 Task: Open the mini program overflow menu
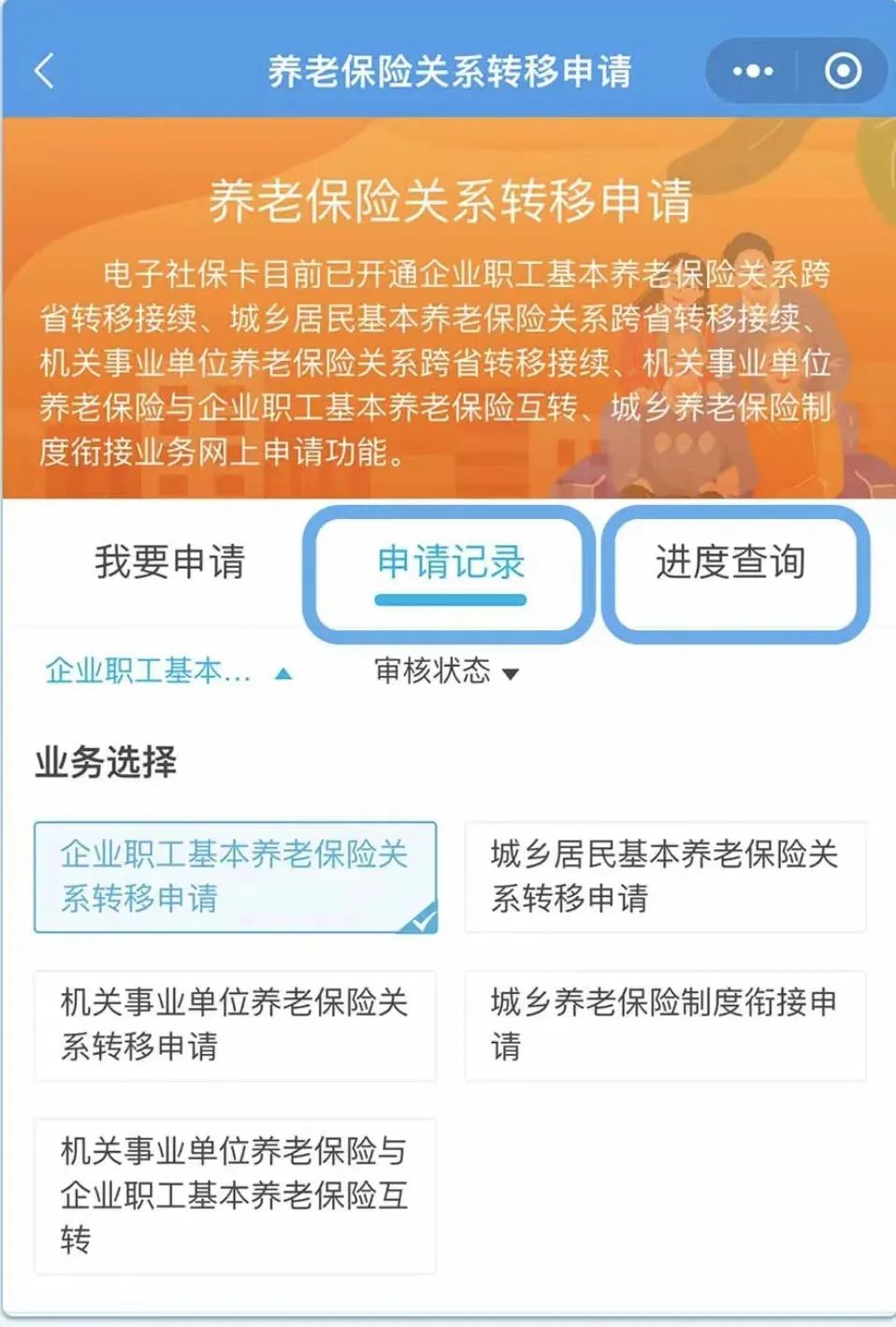click(x=752, y=71)
